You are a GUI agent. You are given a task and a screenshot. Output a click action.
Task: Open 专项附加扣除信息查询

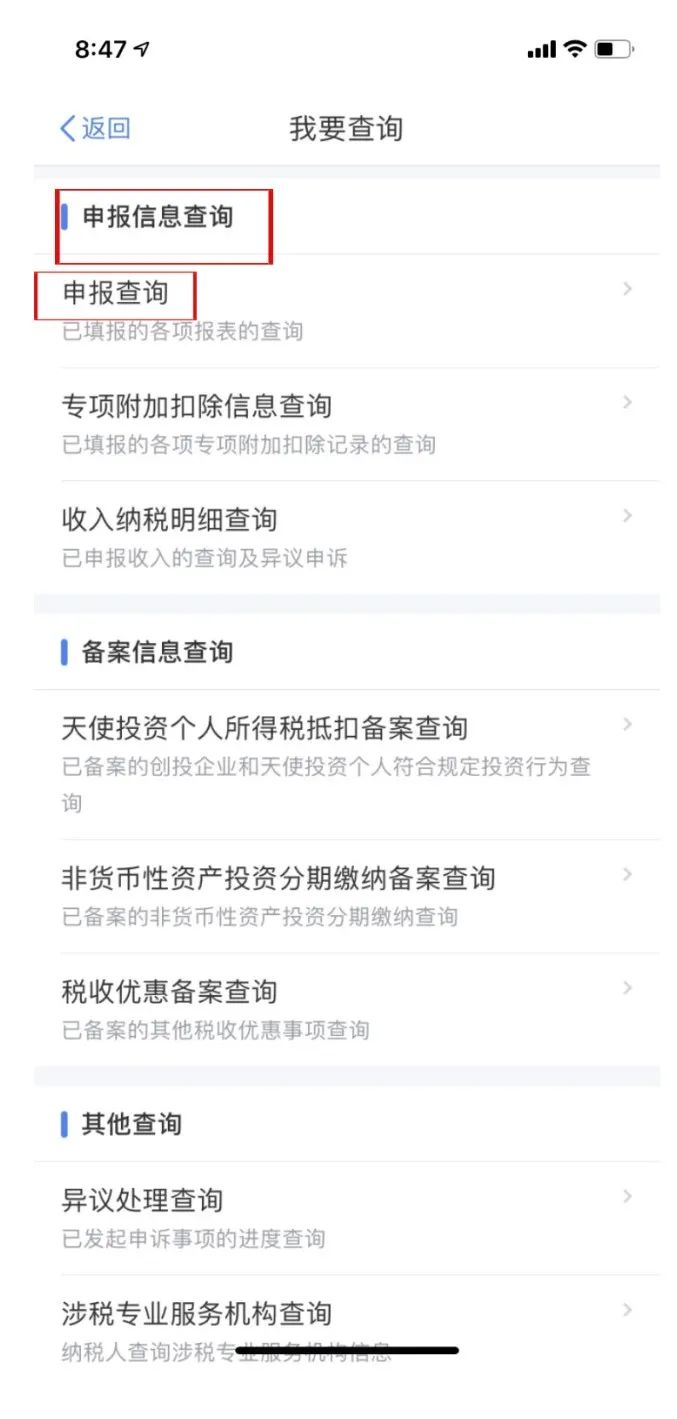[347, 424]
